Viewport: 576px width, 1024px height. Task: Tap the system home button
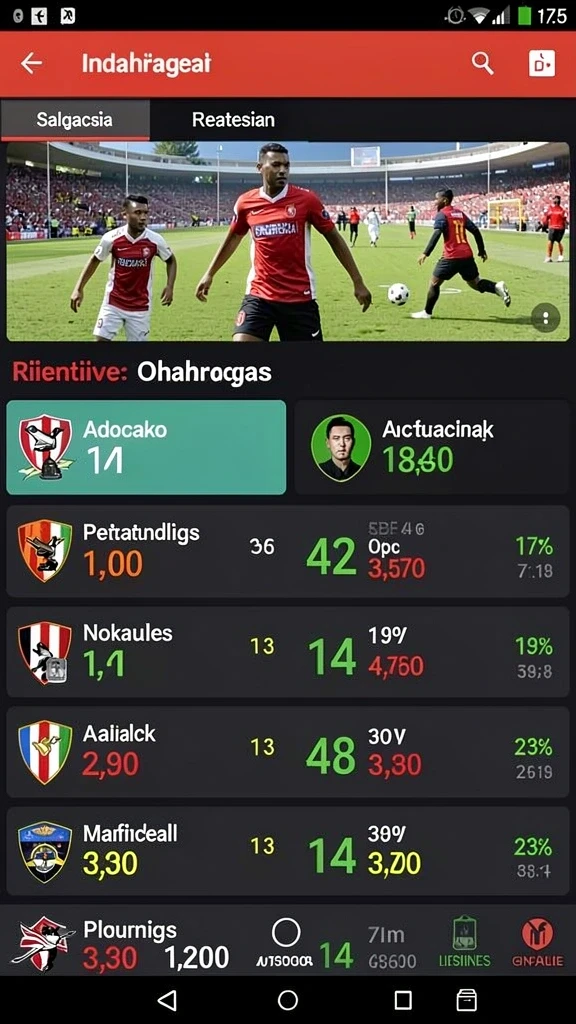click(x=287, y=1000)
